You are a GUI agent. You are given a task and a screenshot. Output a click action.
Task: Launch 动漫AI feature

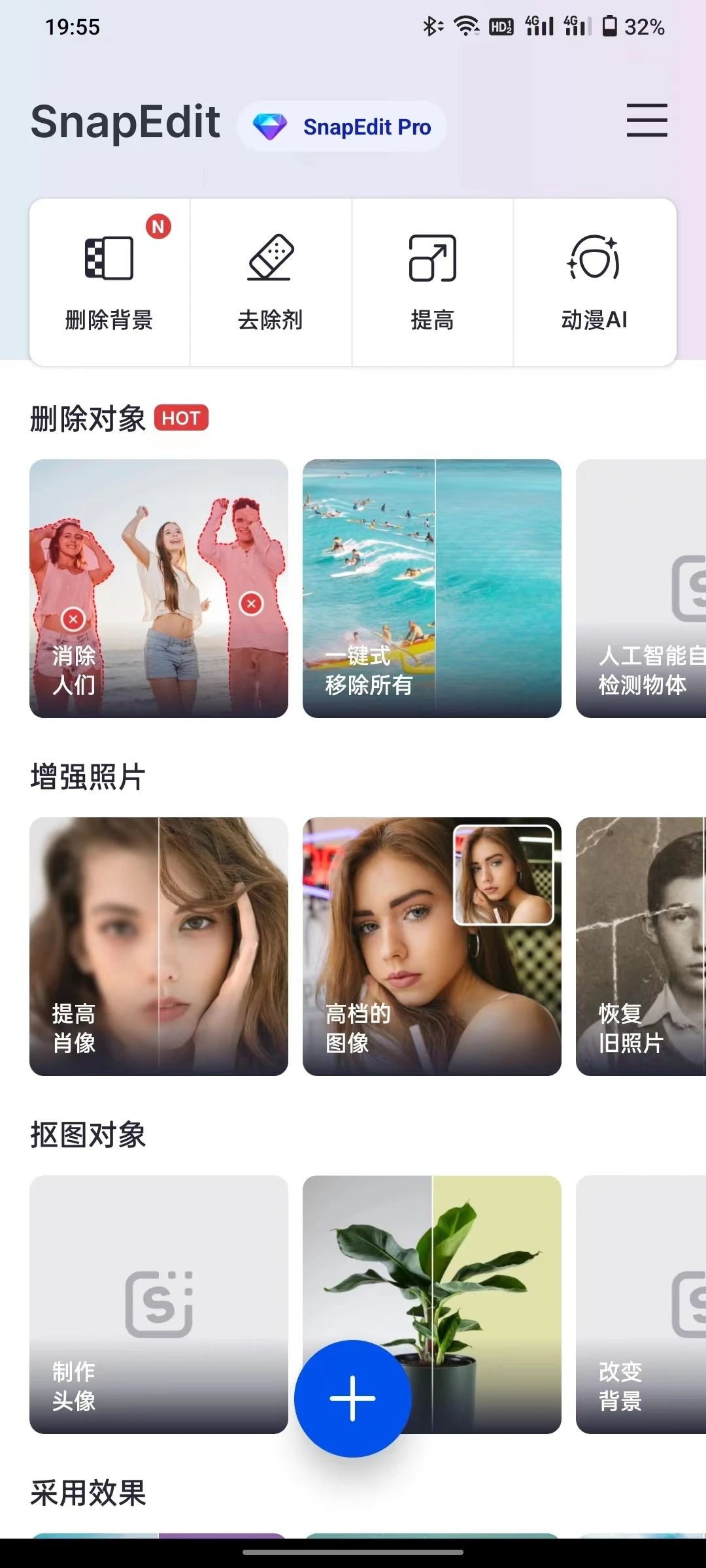(x=594, y=282)
